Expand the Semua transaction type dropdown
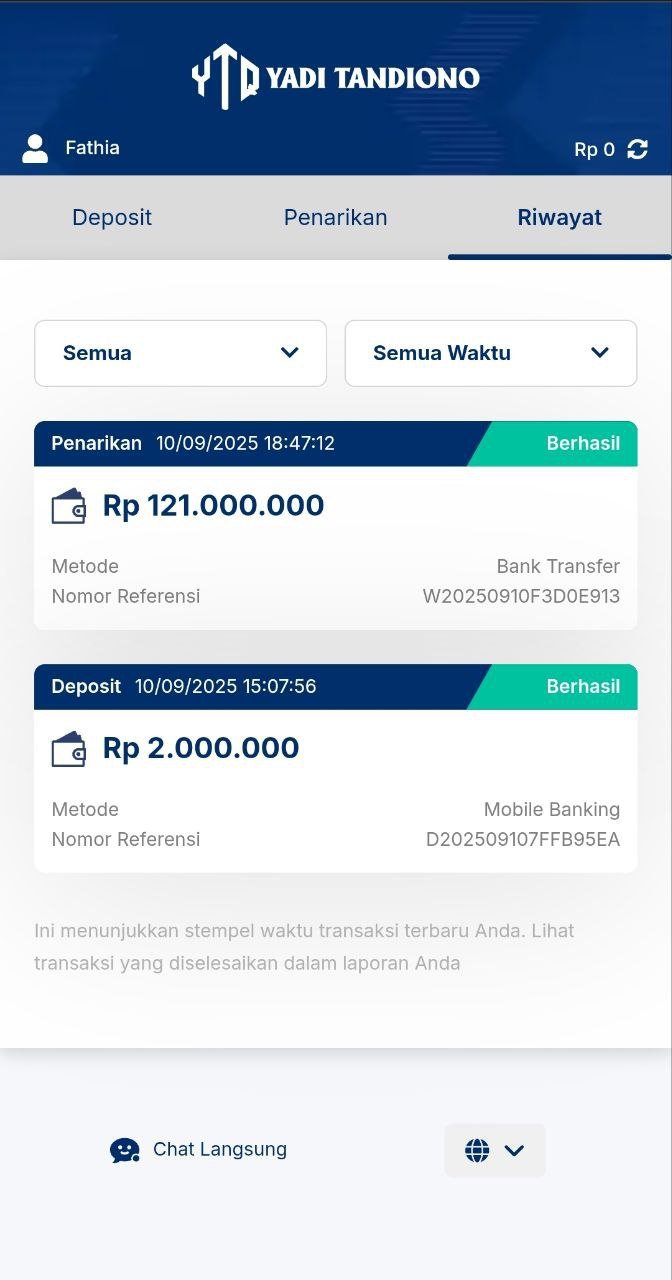 pos(180,353)
